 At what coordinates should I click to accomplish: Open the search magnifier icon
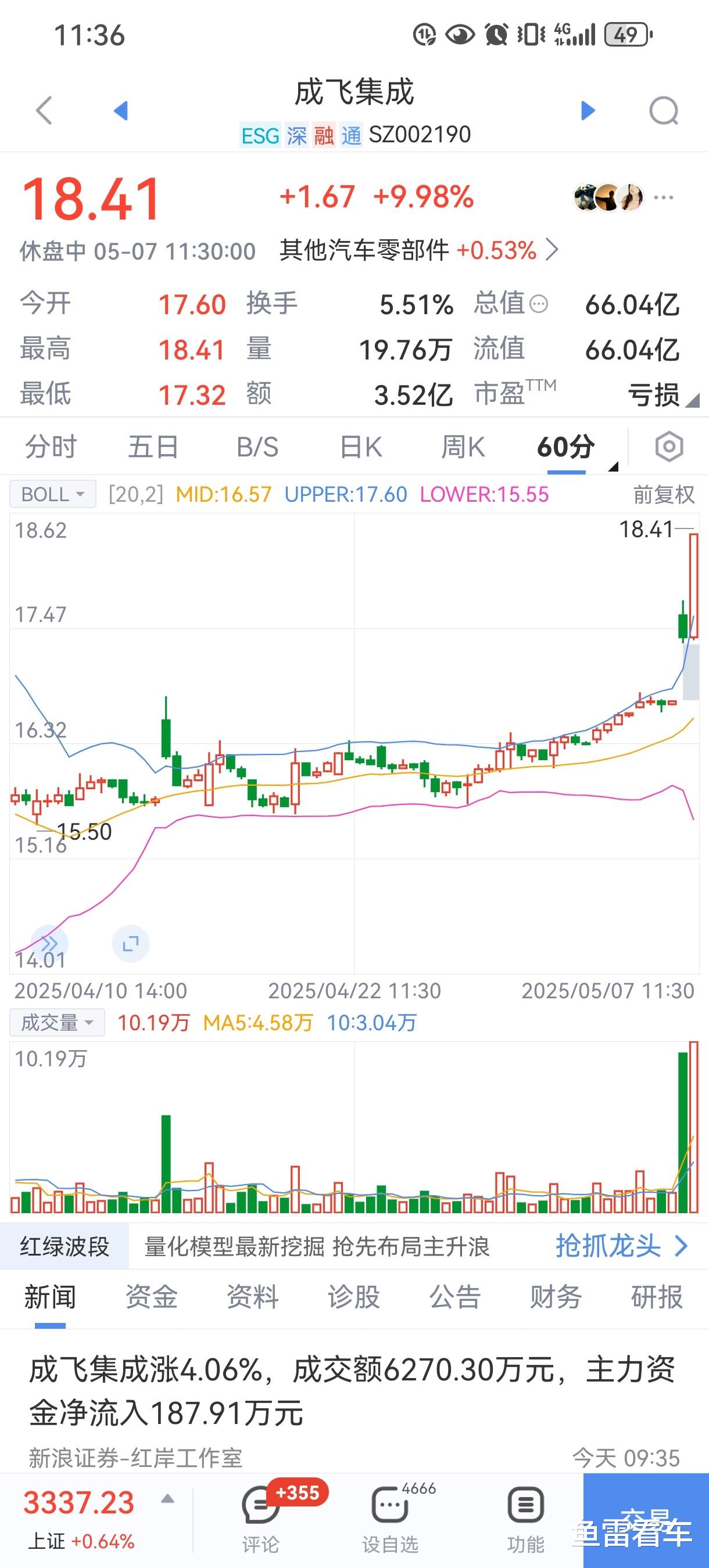click(663, 111)
